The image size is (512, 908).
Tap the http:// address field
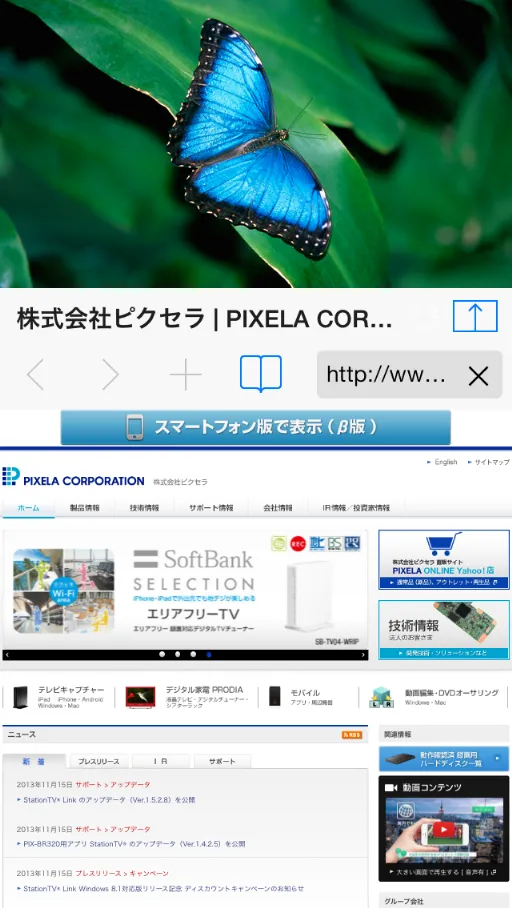(409, 375)
